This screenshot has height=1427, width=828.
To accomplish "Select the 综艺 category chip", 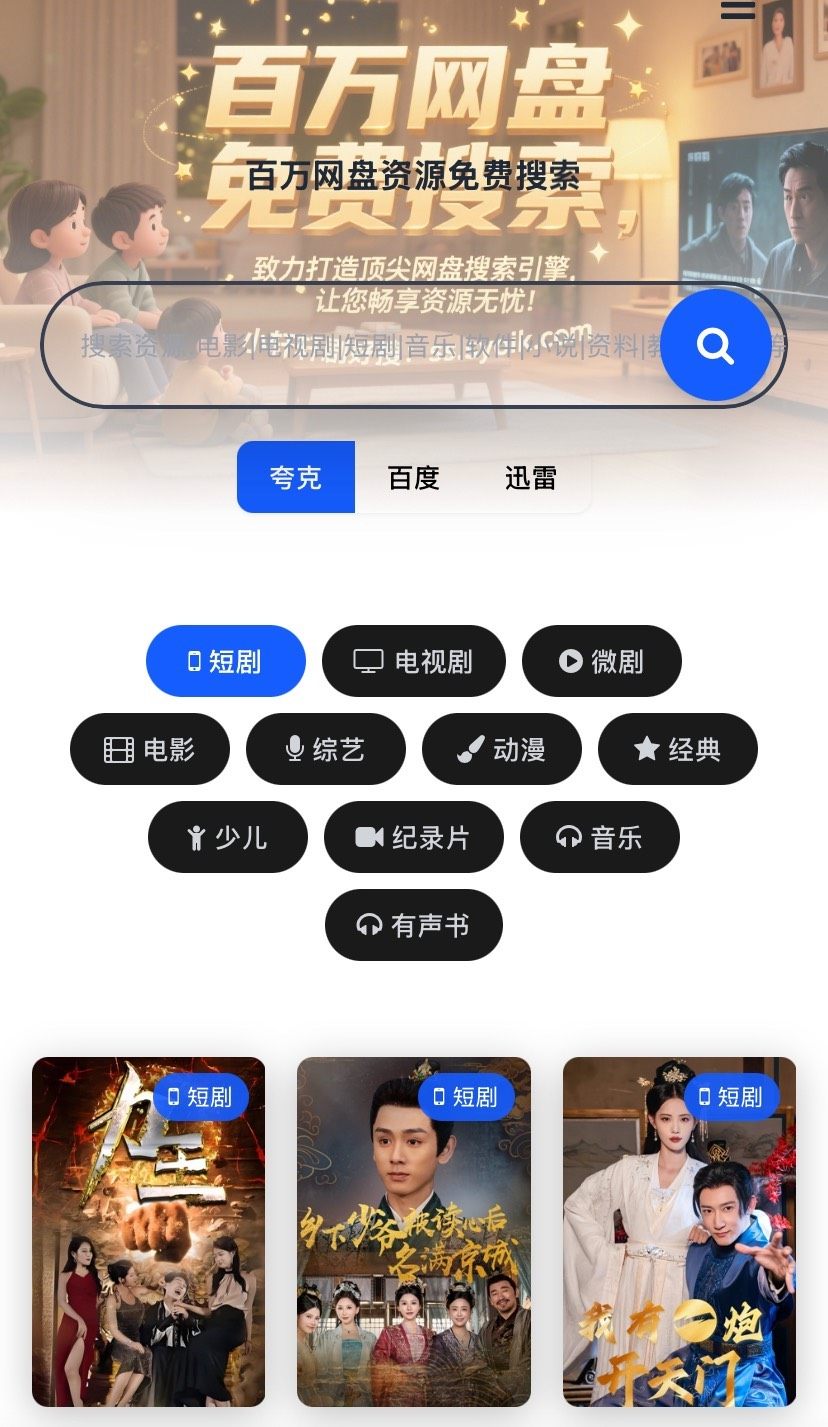I will (x=326, y=749).
